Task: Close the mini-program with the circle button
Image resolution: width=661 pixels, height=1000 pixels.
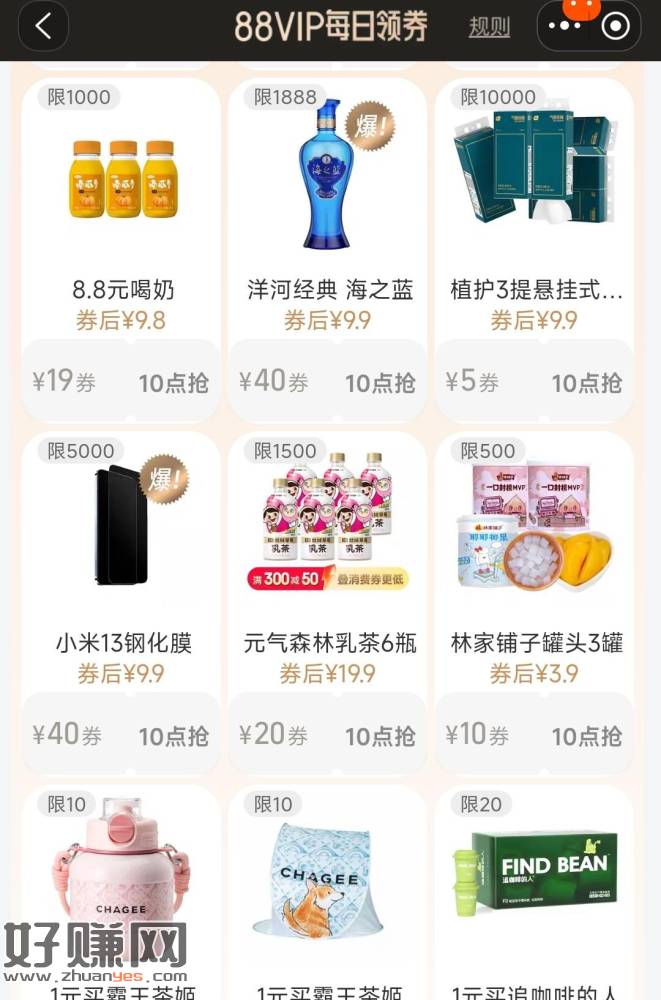Action: [x=616, y=27]
